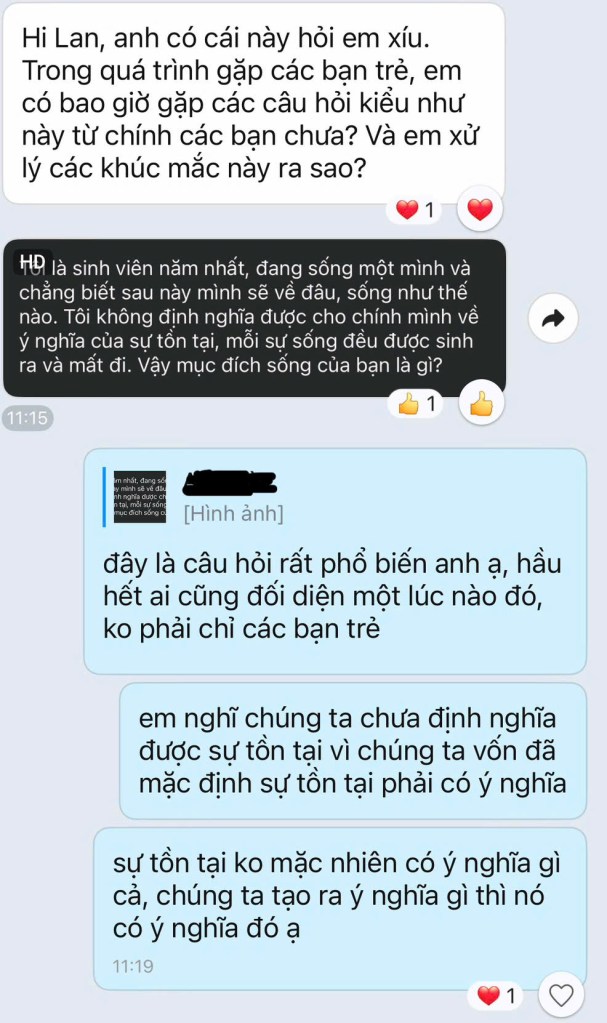Image resolution: width=607 pixels, height=1023 pixels.
Task: View the thumbs-up reaction count on the image
Action: pyautogui.click(x=416, y=404)
